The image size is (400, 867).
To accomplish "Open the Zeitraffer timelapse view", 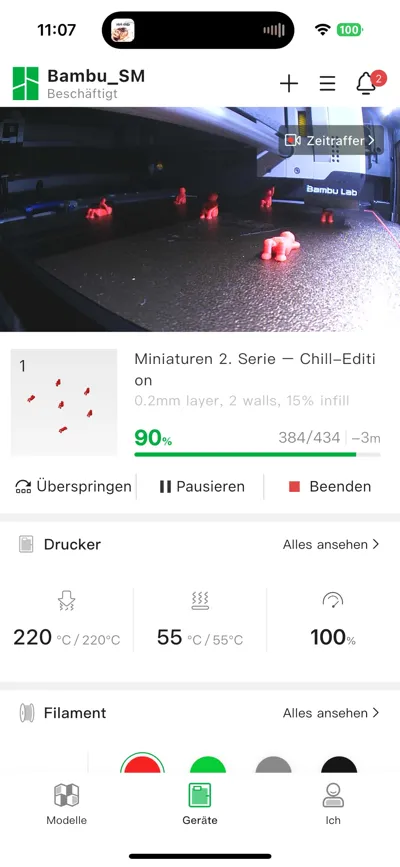I will [330, 140].
